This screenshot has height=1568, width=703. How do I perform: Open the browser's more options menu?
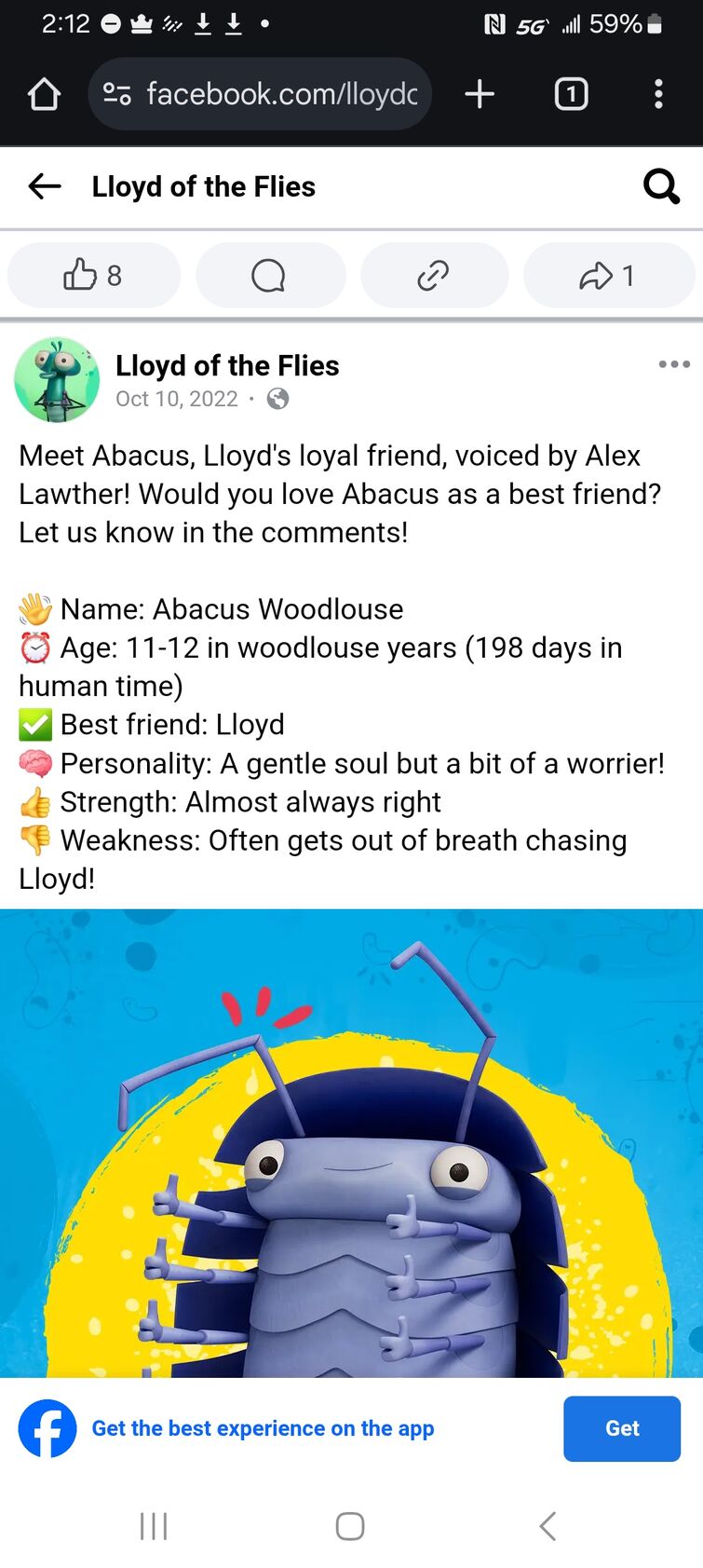pyautogui.click(x=658, y=94)
